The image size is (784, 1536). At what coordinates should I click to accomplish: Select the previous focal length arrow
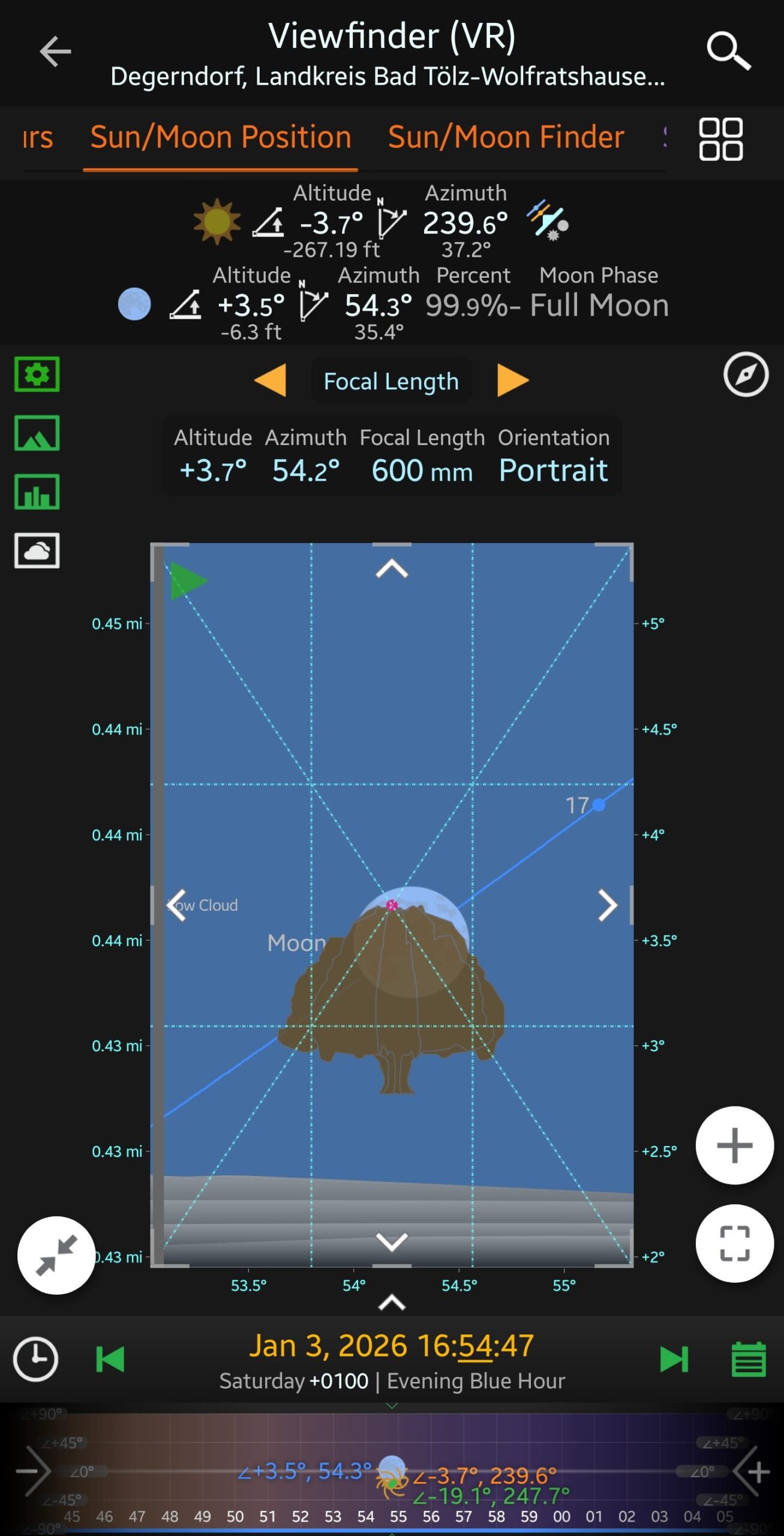tap(271, 381)
